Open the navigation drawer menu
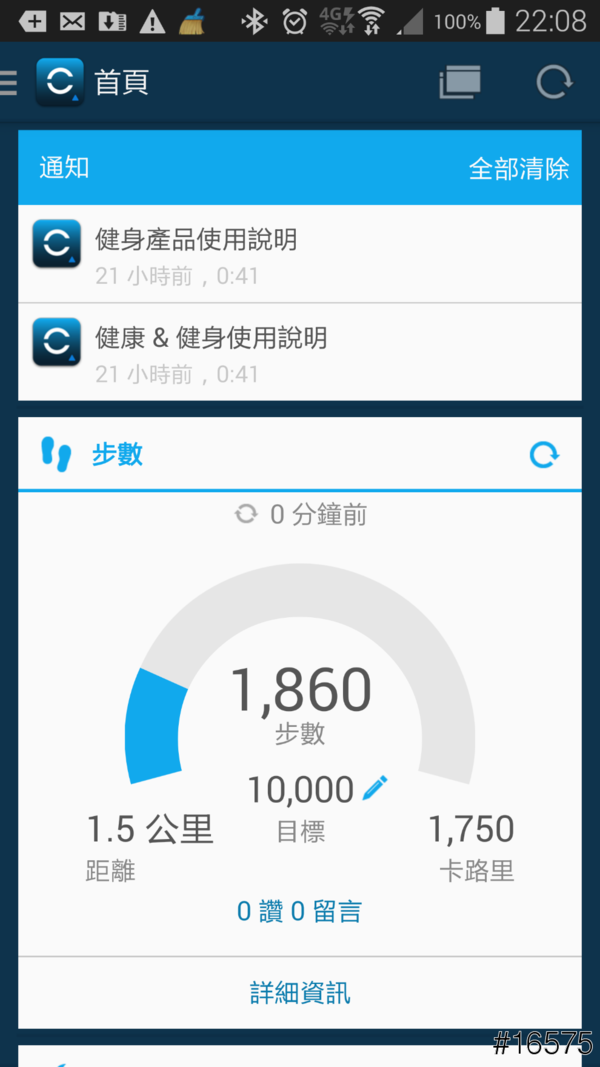Viewport: 600px width, 1067px height. 10,82
